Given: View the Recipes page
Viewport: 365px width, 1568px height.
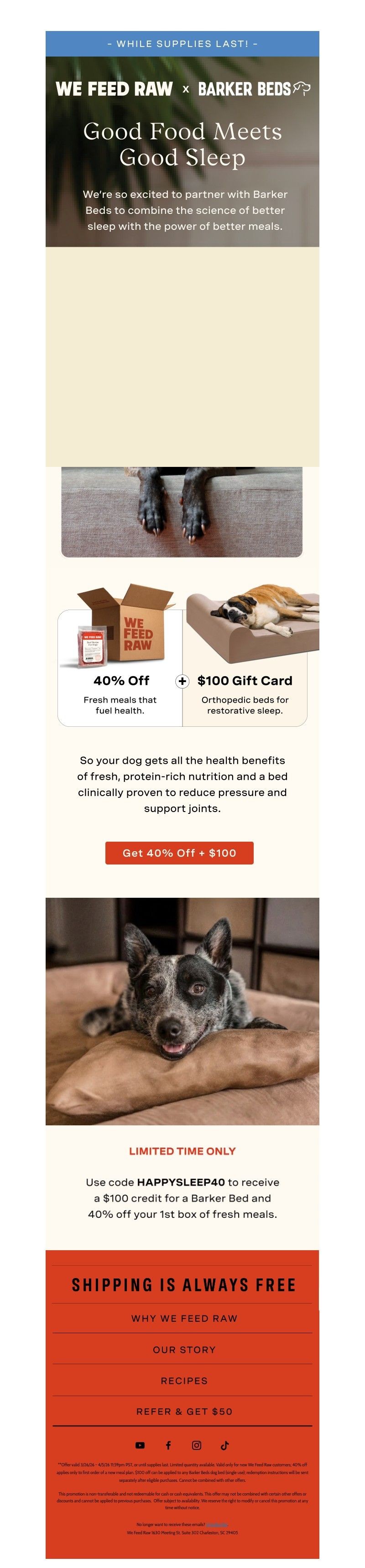Looking at the screenshot, I should [184, 1381].
